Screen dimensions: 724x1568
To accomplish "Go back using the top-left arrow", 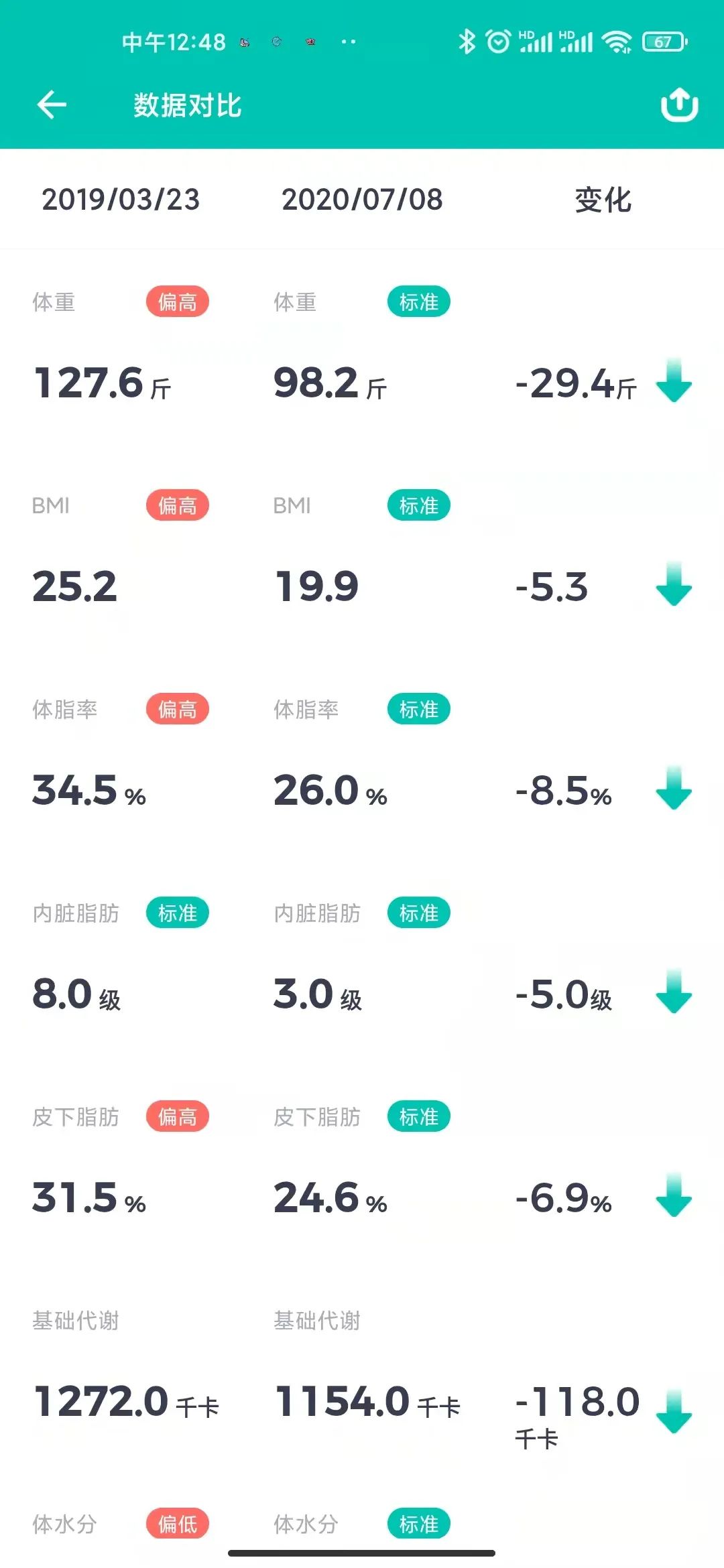I will [52, 105].
